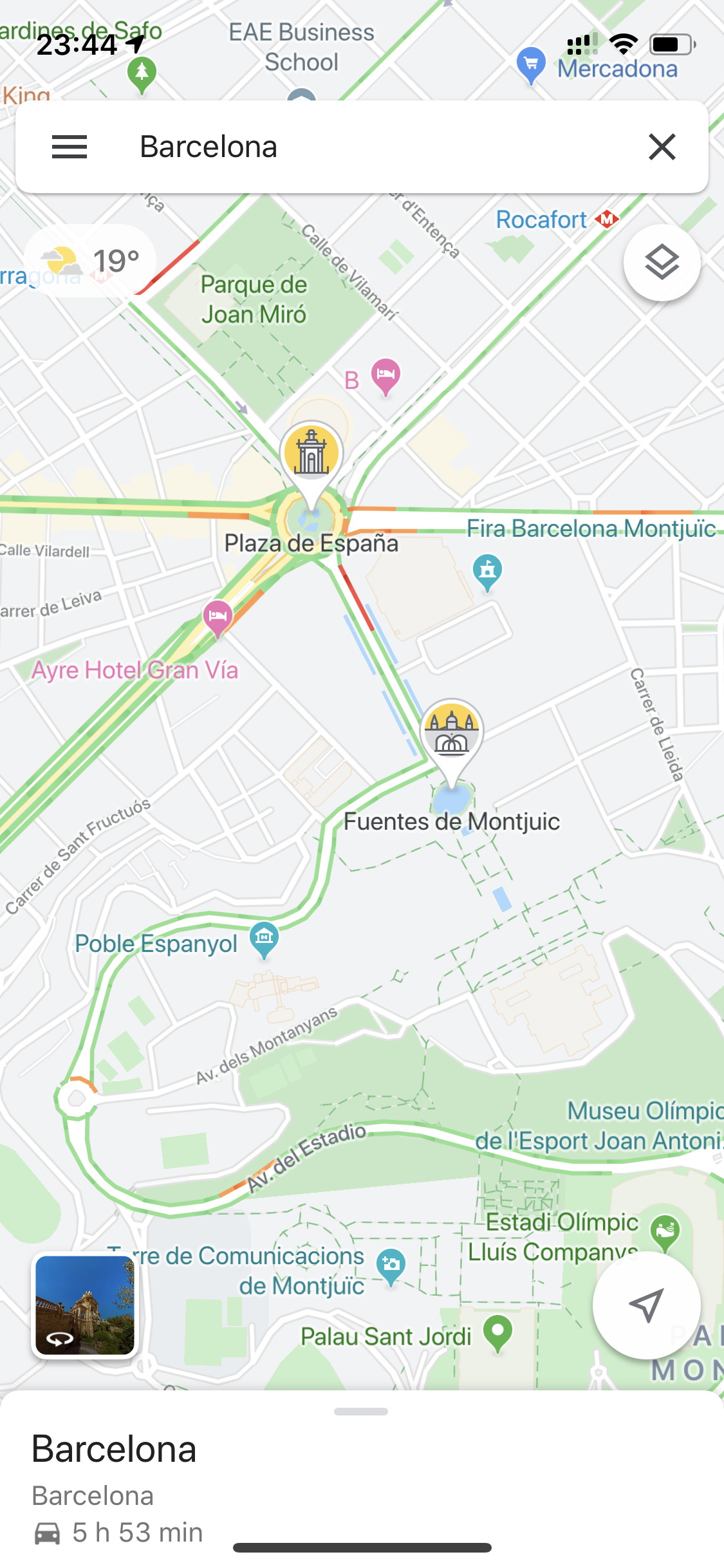Screen dimensions: 724x1568
Task: Open the Street View thumbnail
Action: pos(85,1306)
